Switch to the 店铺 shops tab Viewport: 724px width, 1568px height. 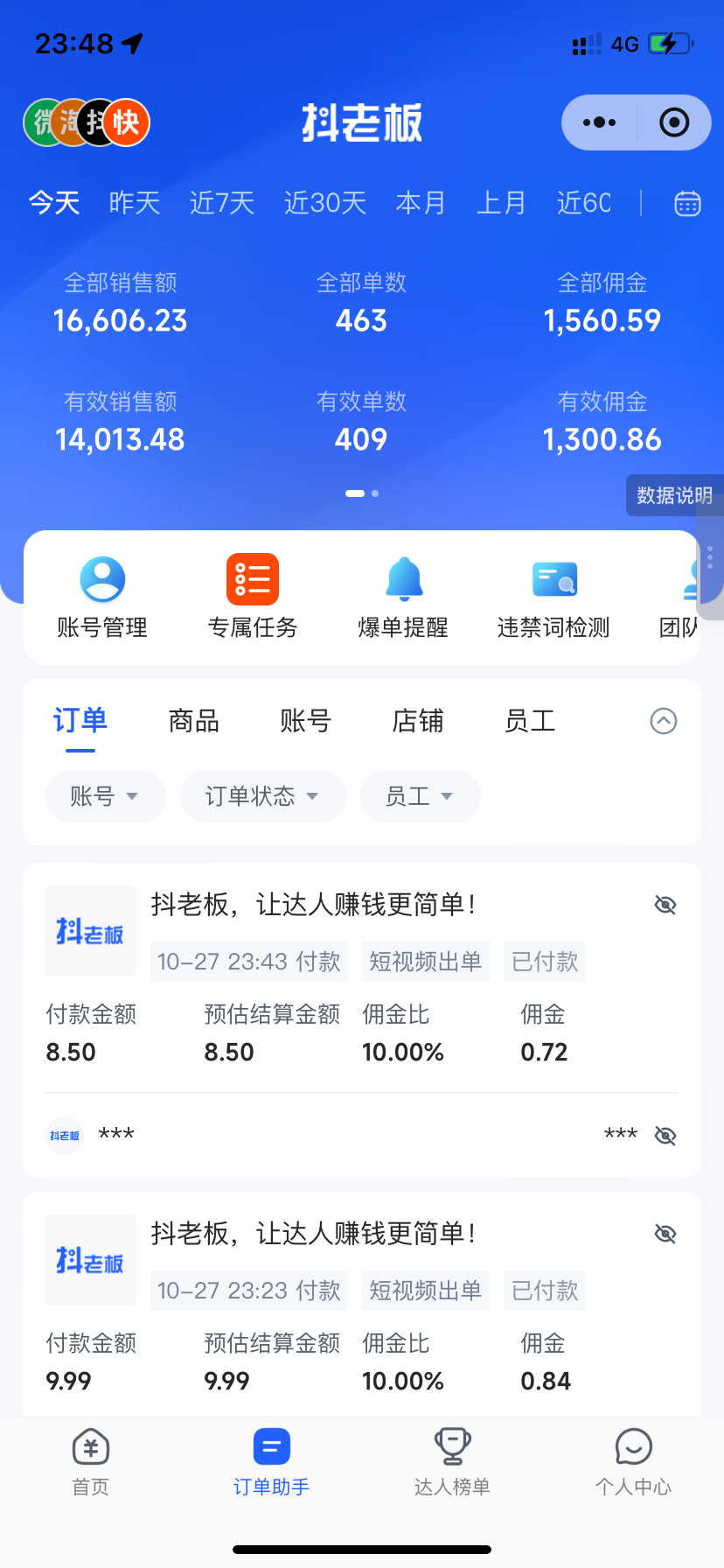[x=418, y=720]
